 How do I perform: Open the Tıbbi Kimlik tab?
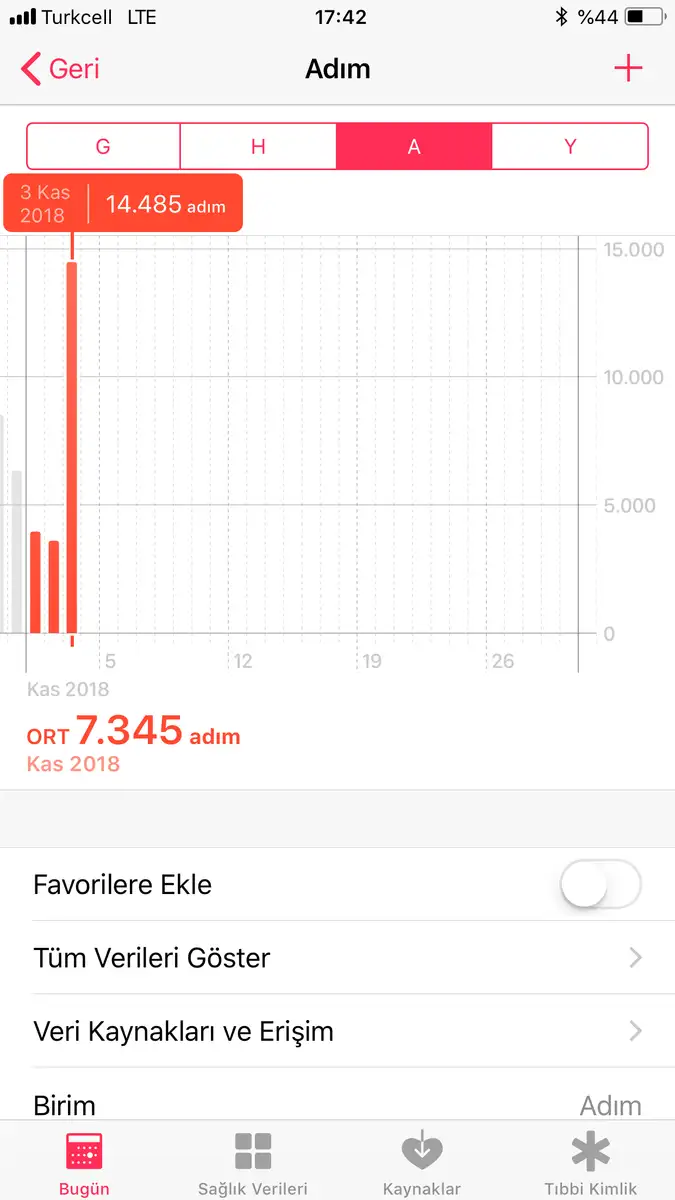click(x=590, y=1163)
